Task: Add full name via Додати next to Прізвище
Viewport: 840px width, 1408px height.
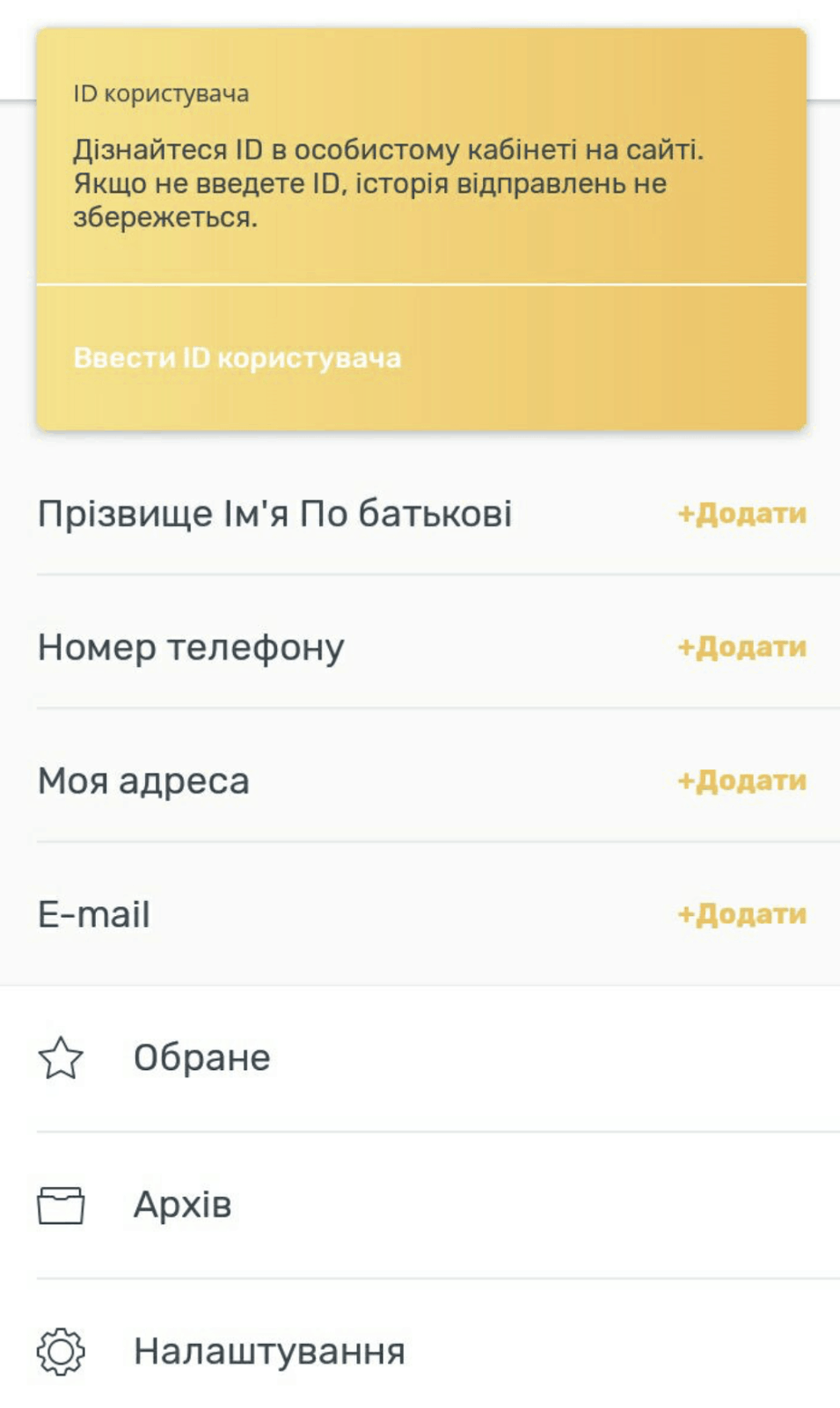Action: (x=741, y=514)
